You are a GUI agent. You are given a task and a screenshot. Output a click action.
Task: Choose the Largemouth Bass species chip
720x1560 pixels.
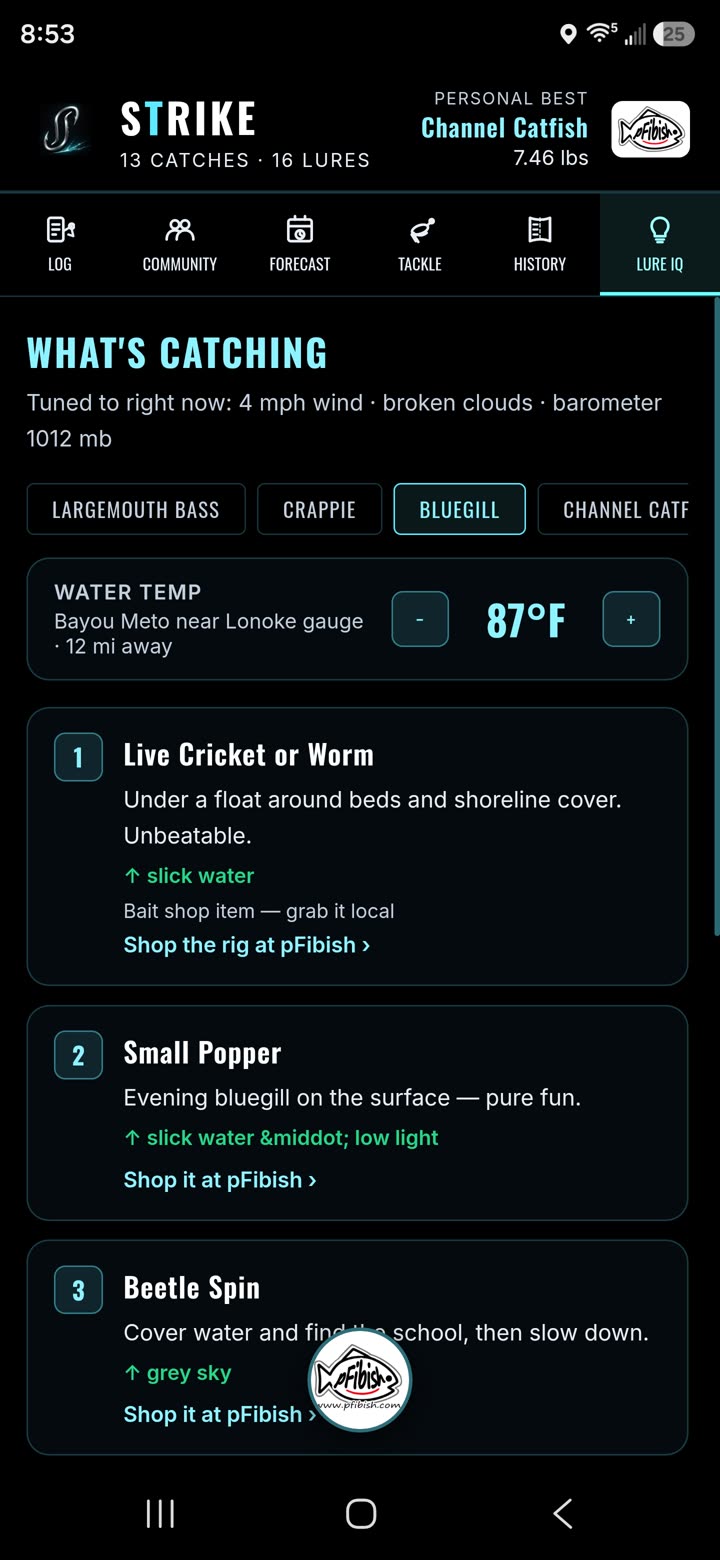click(136, 509)
